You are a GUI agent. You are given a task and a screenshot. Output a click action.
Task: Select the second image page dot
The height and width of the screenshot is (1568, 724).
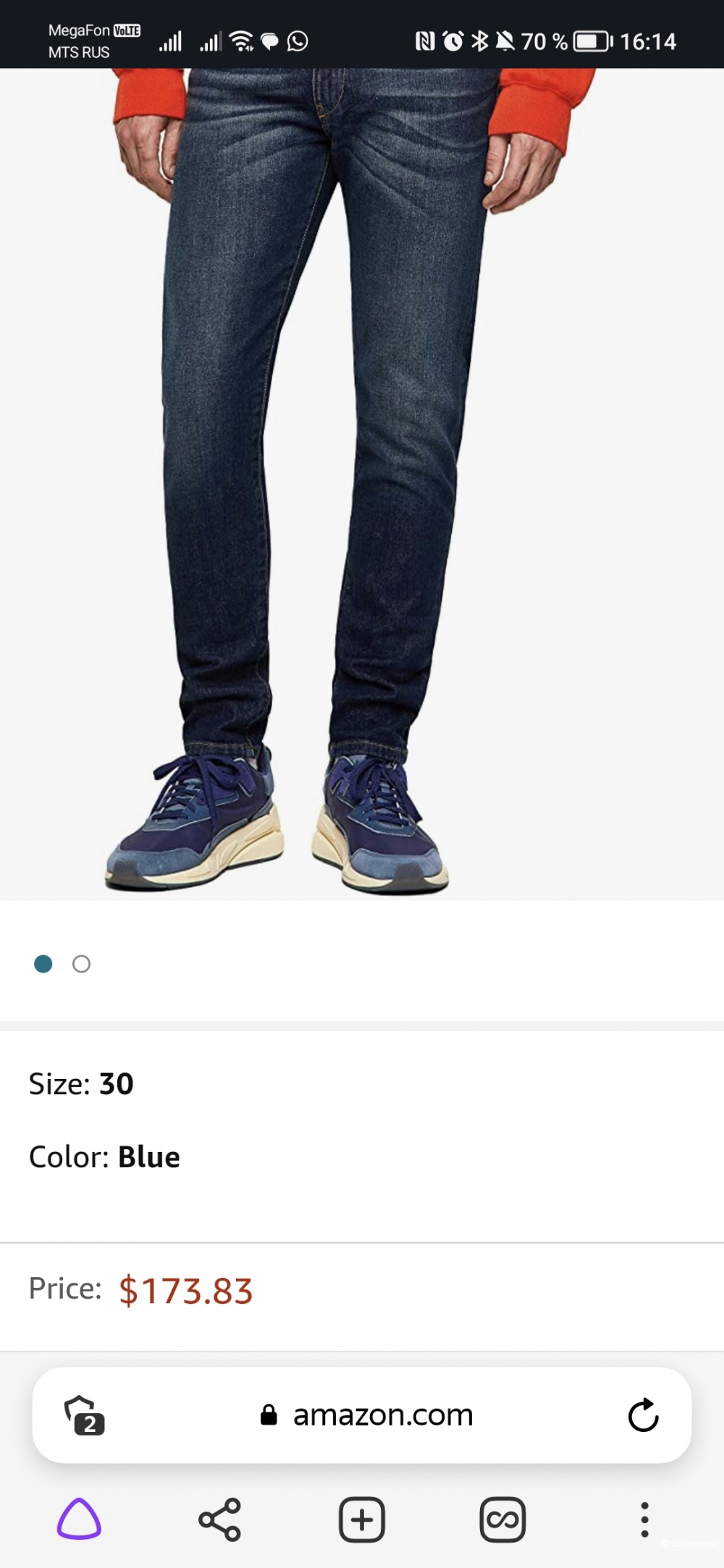tap(82, 964)
